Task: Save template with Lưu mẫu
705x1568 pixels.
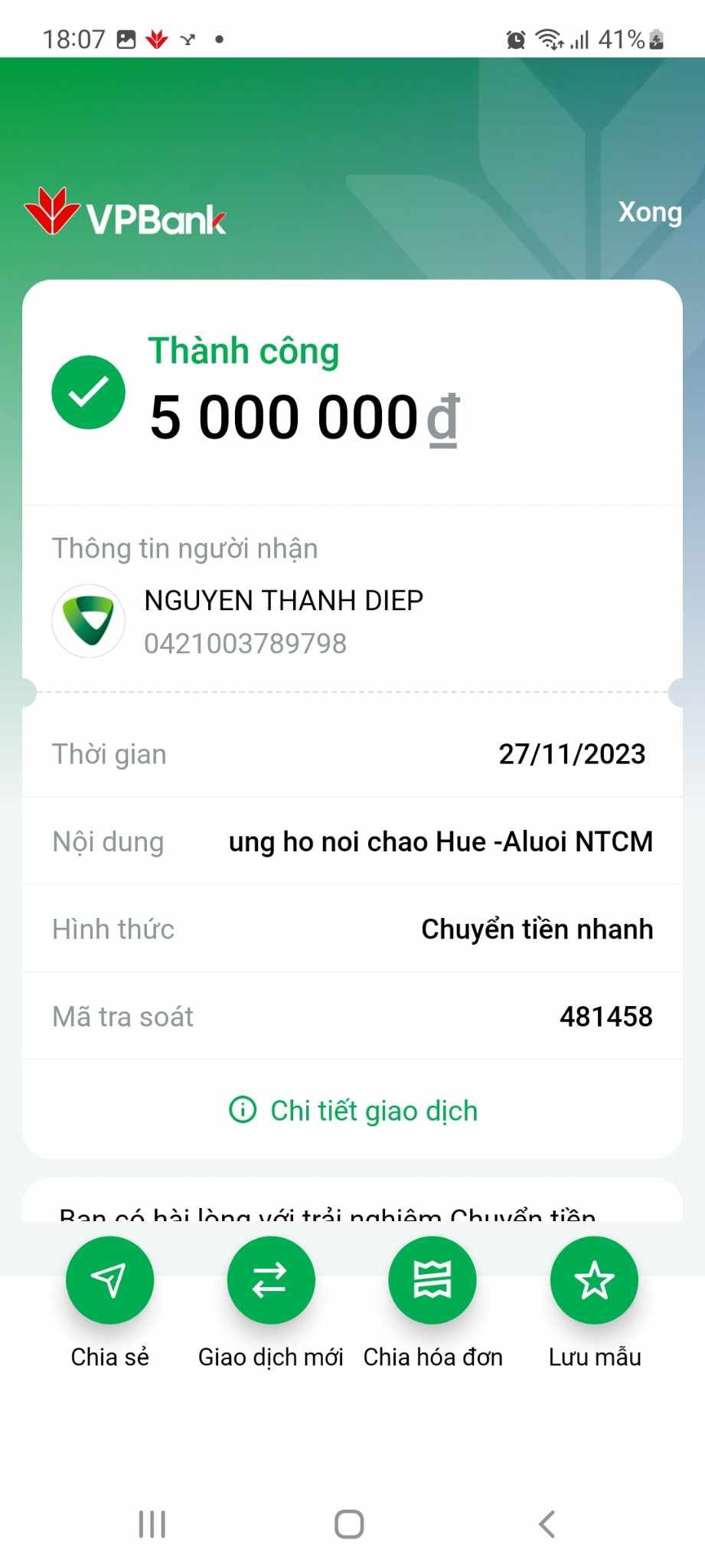Action: pos(594,1280)
